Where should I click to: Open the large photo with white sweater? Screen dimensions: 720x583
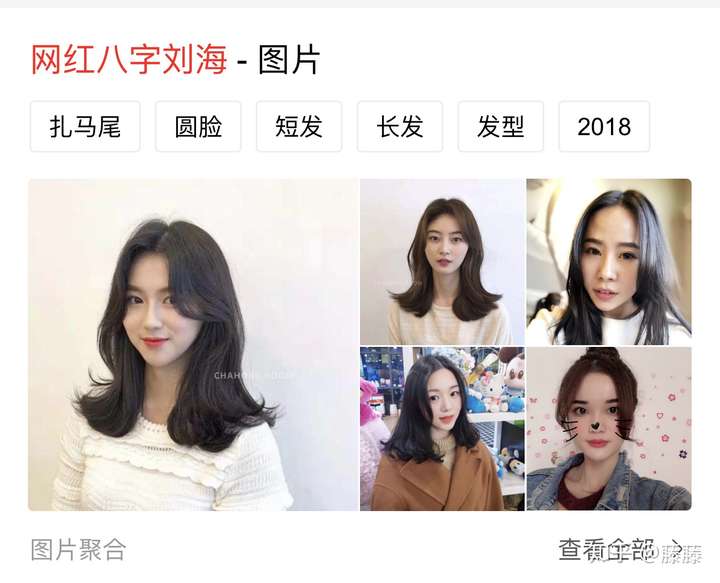click(193, 345)
